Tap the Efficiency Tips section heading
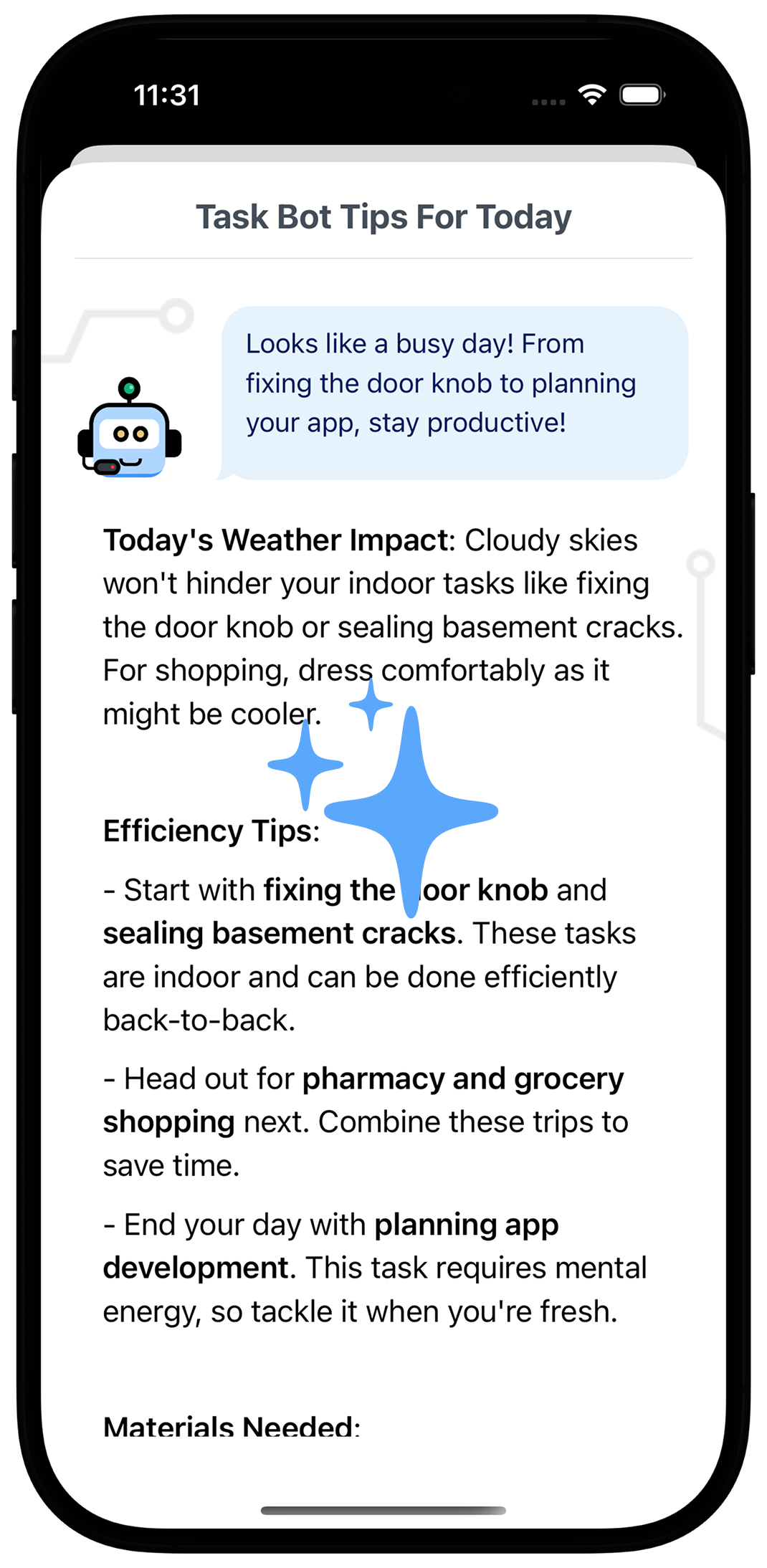The image size is (767, 1568). [x=211, y=831]
